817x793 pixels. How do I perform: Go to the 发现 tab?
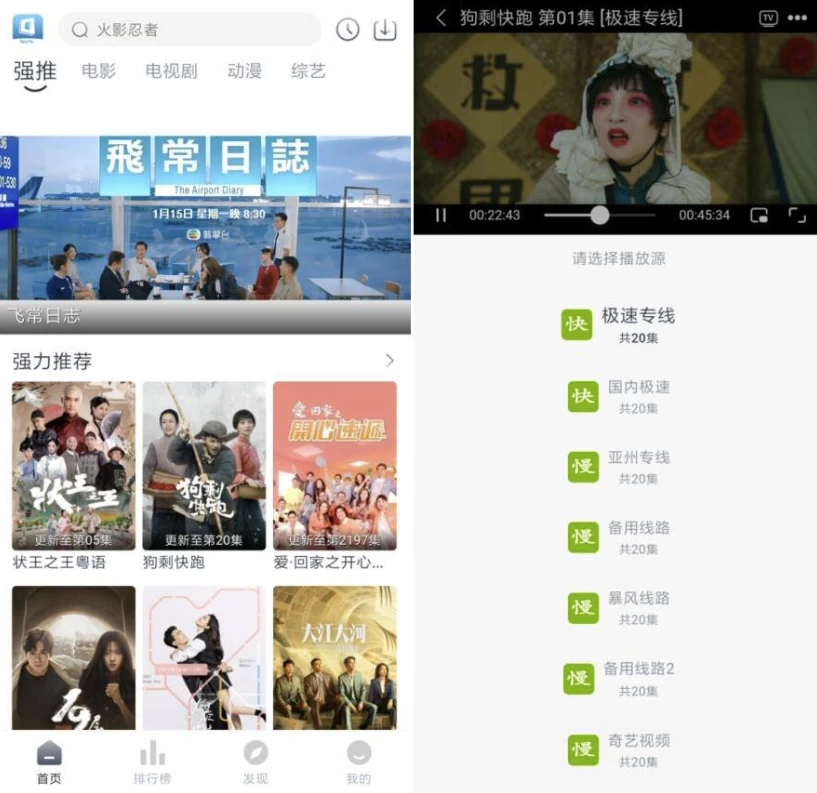[x=256, y=764]
